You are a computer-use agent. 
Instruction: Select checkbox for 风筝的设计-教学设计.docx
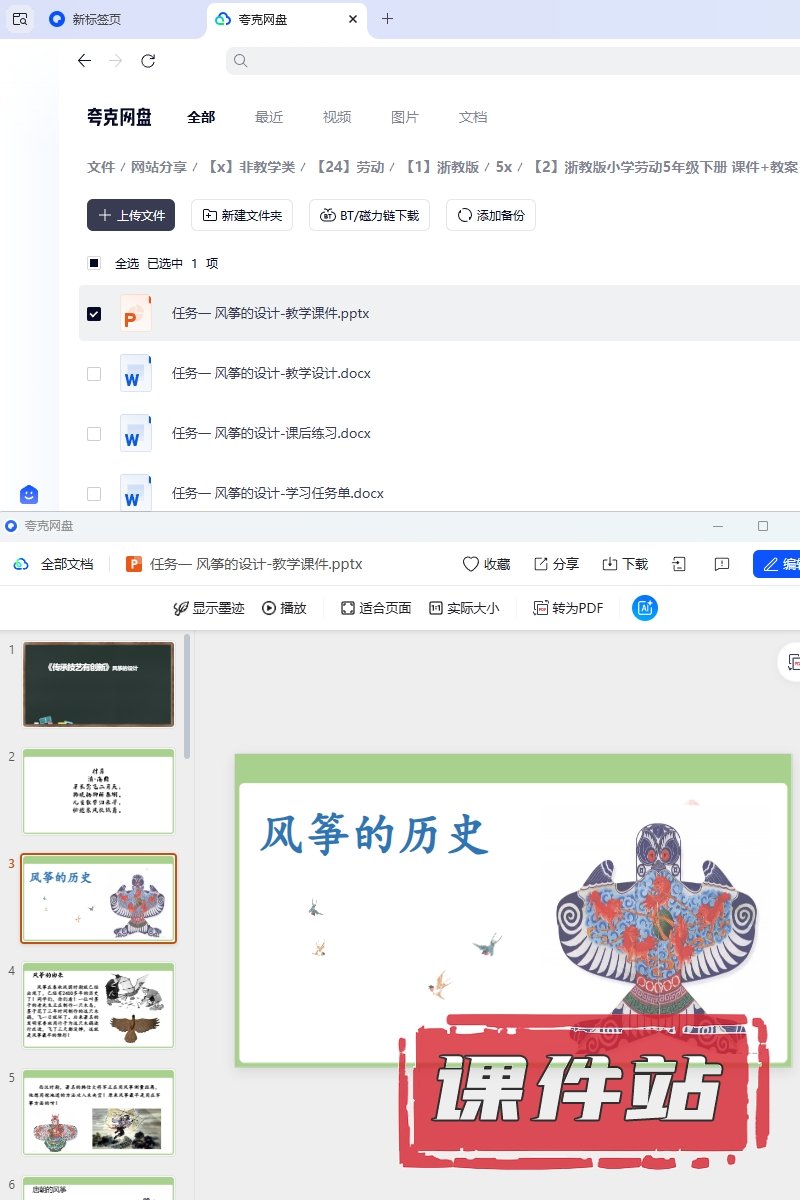coord(94,374)
